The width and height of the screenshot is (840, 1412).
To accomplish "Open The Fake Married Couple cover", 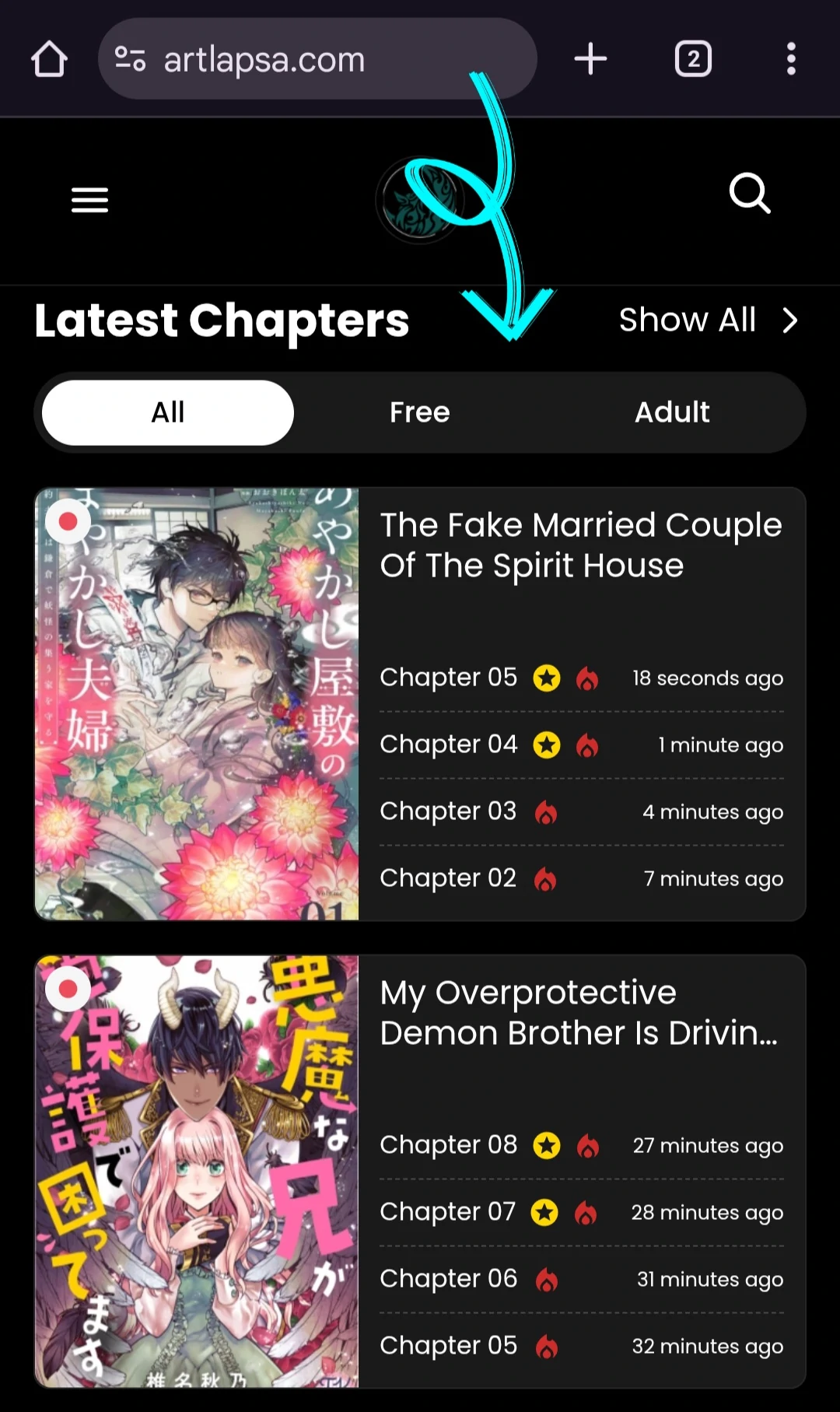I will click(x=197, y=704).
